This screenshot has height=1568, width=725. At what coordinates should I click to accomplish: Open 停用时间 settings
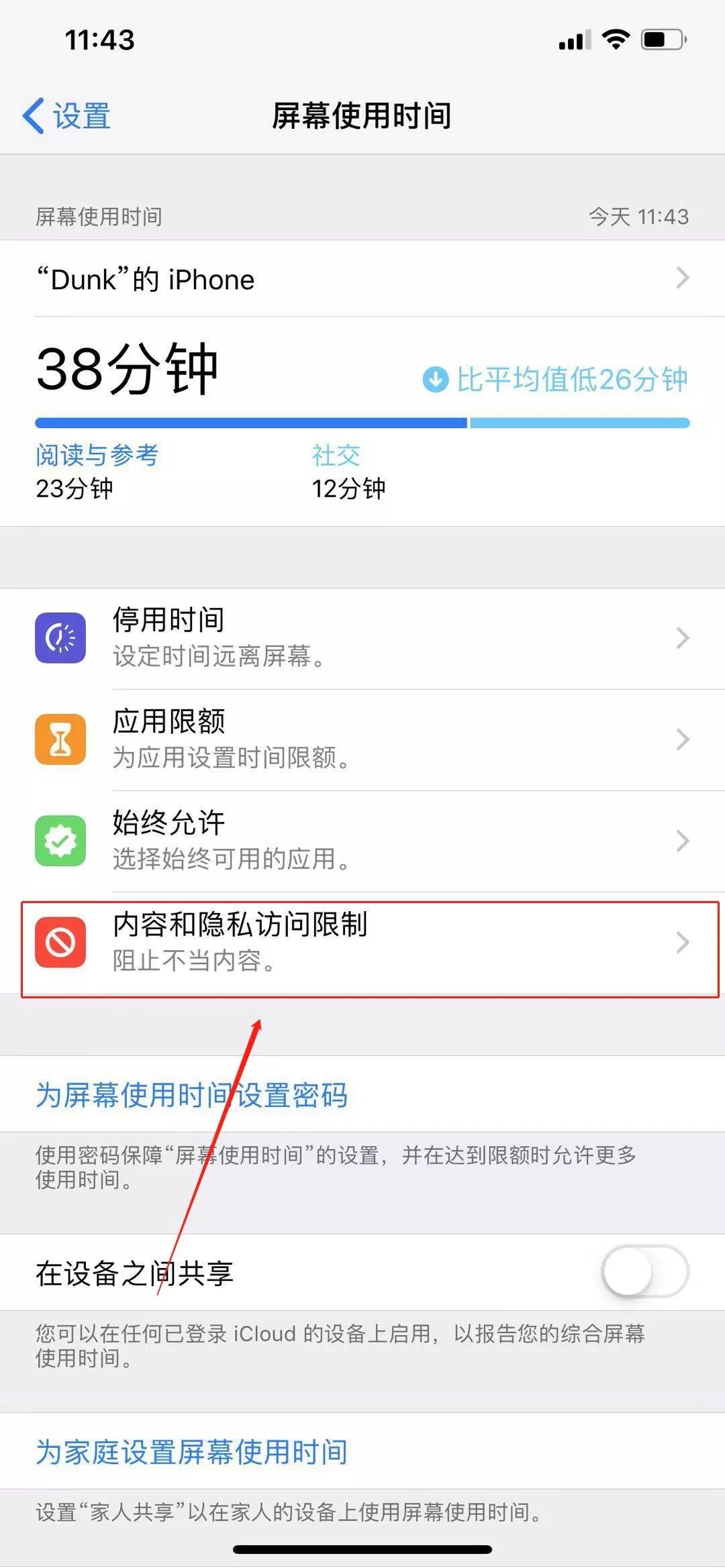[362, 637]
